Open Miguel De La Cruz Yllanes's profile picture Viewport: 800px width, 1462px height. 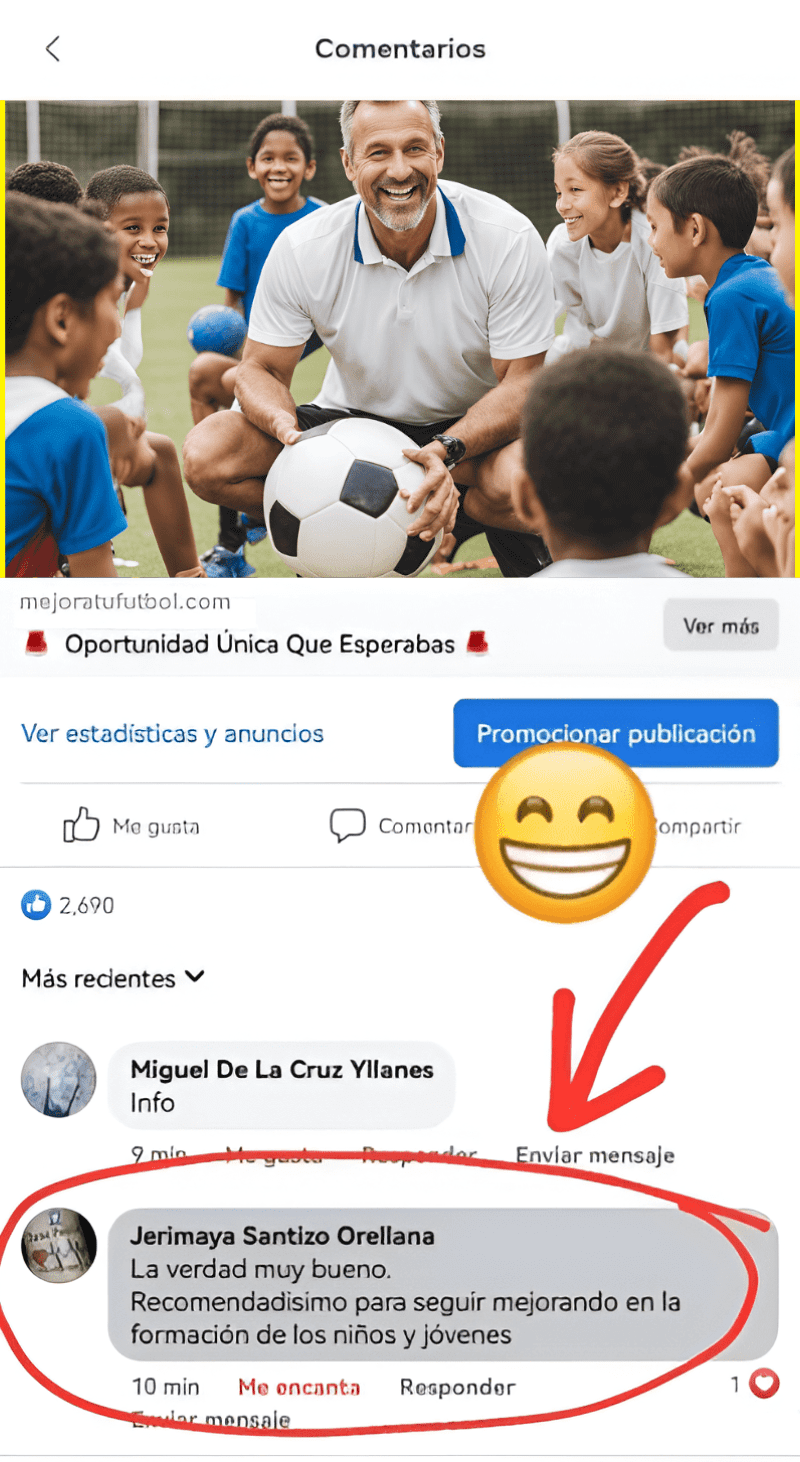59,1080
